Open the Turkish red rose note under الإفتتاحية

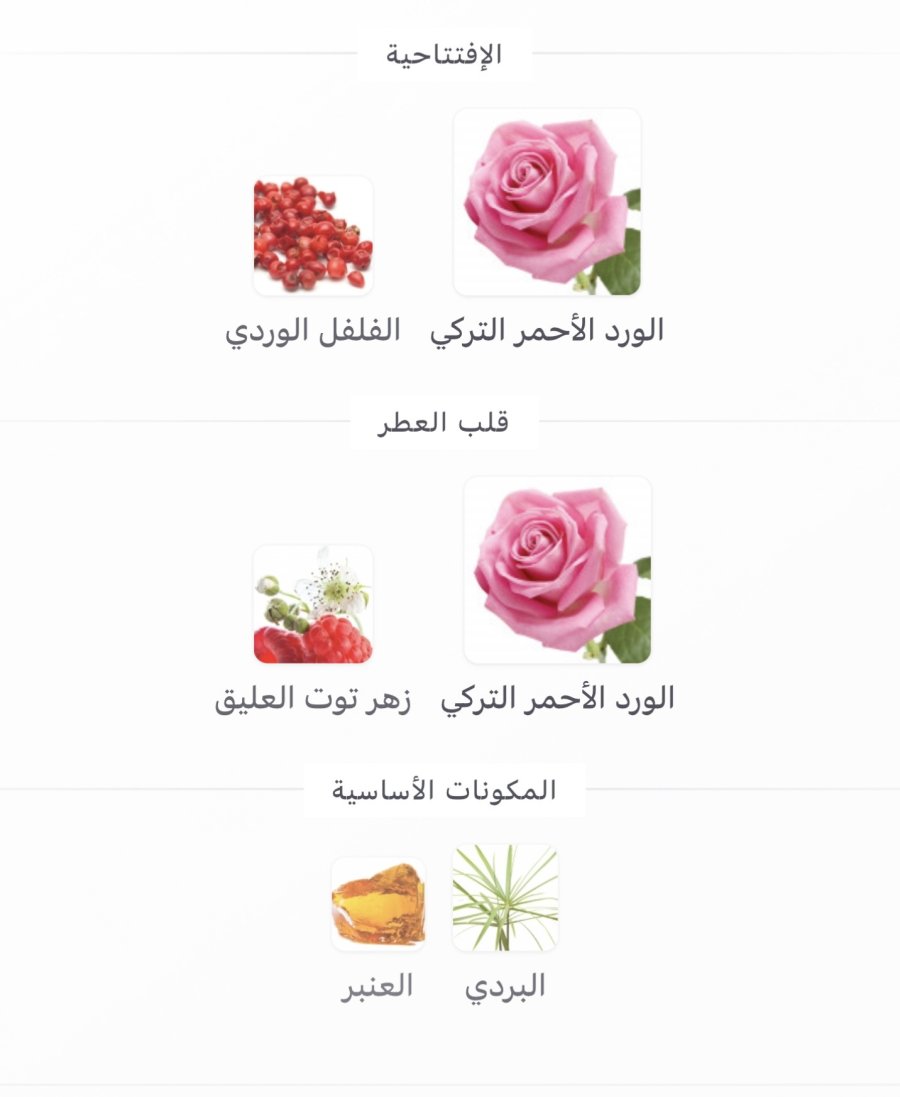point(547,203)
